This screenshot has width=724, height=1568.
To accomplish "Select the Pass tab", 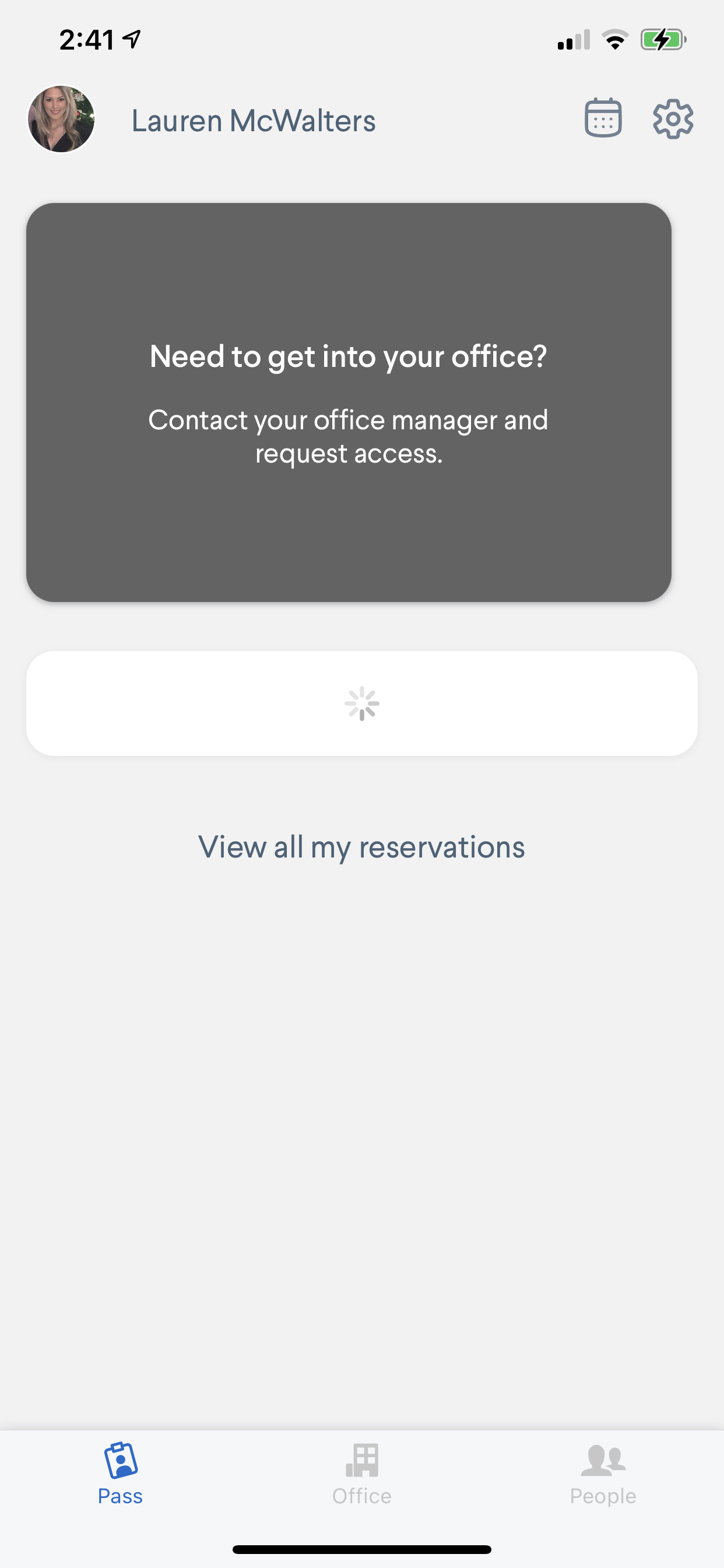I will (x=121, y=1474).
